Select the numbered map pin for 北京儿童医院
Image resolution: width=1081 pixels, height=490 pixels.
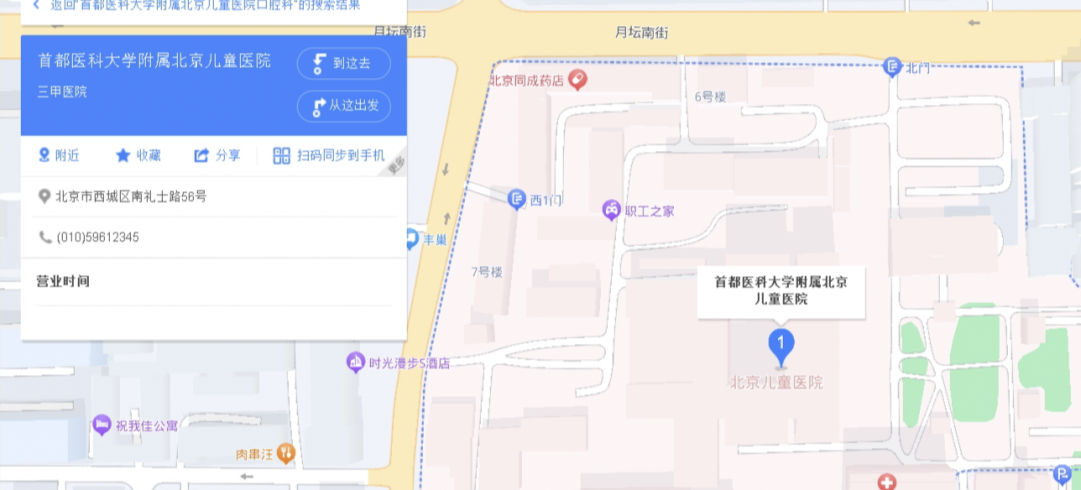781,345
